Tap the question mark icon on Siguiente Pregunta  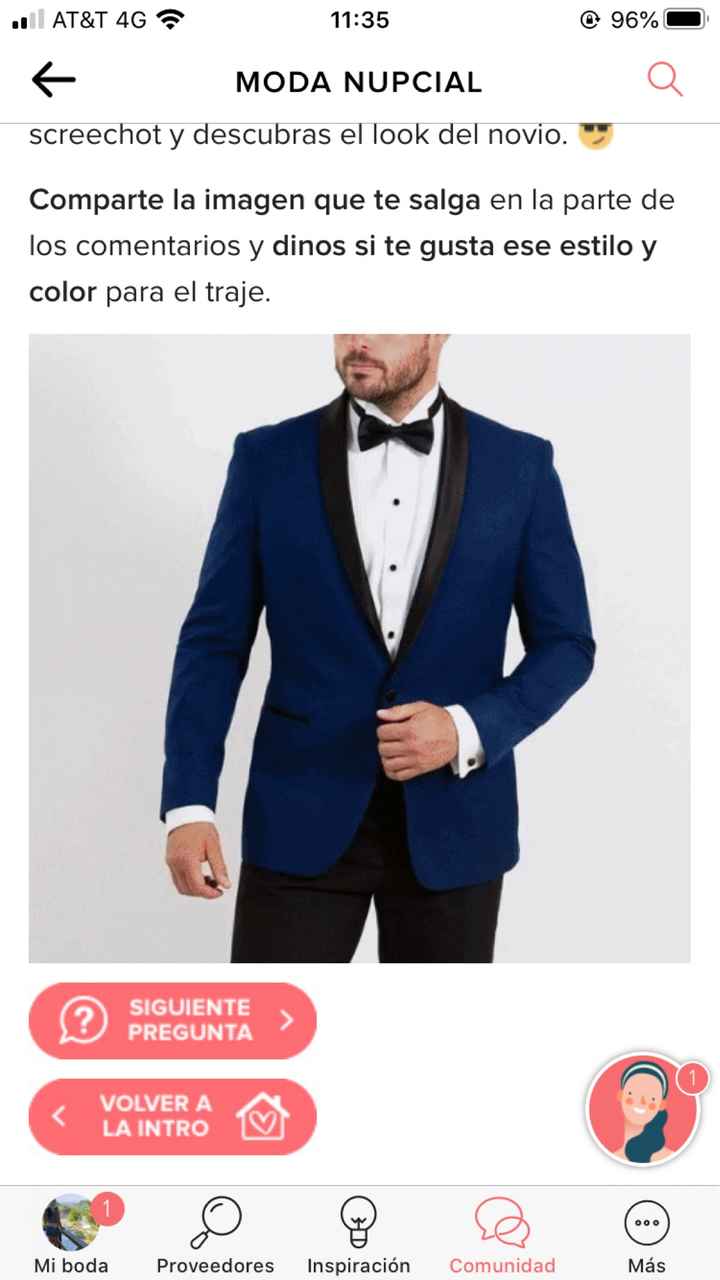tap(84, 1020)
